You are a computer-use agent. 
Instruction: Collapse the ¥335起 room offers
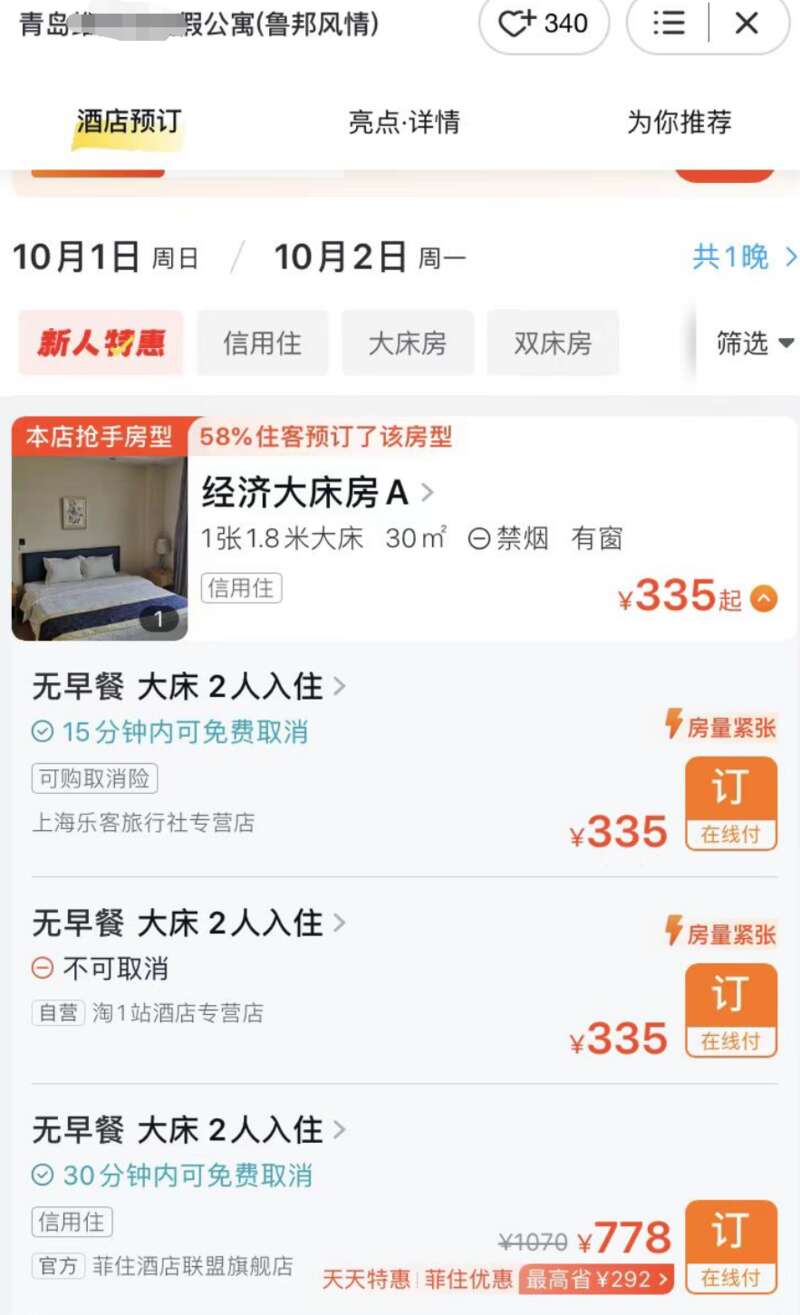(764, 598)
